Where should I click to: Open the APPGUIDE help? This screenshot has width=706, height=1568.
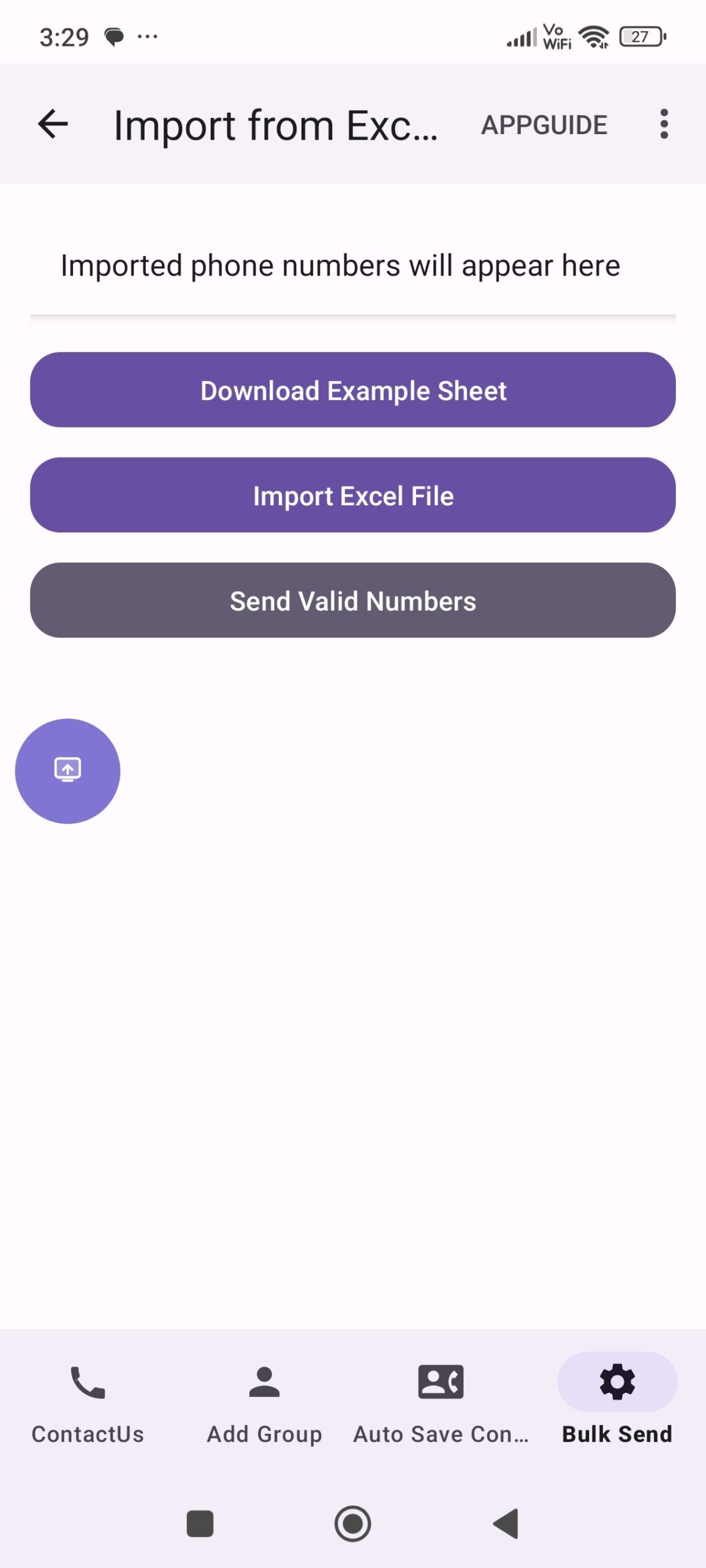tap(544, 125)
